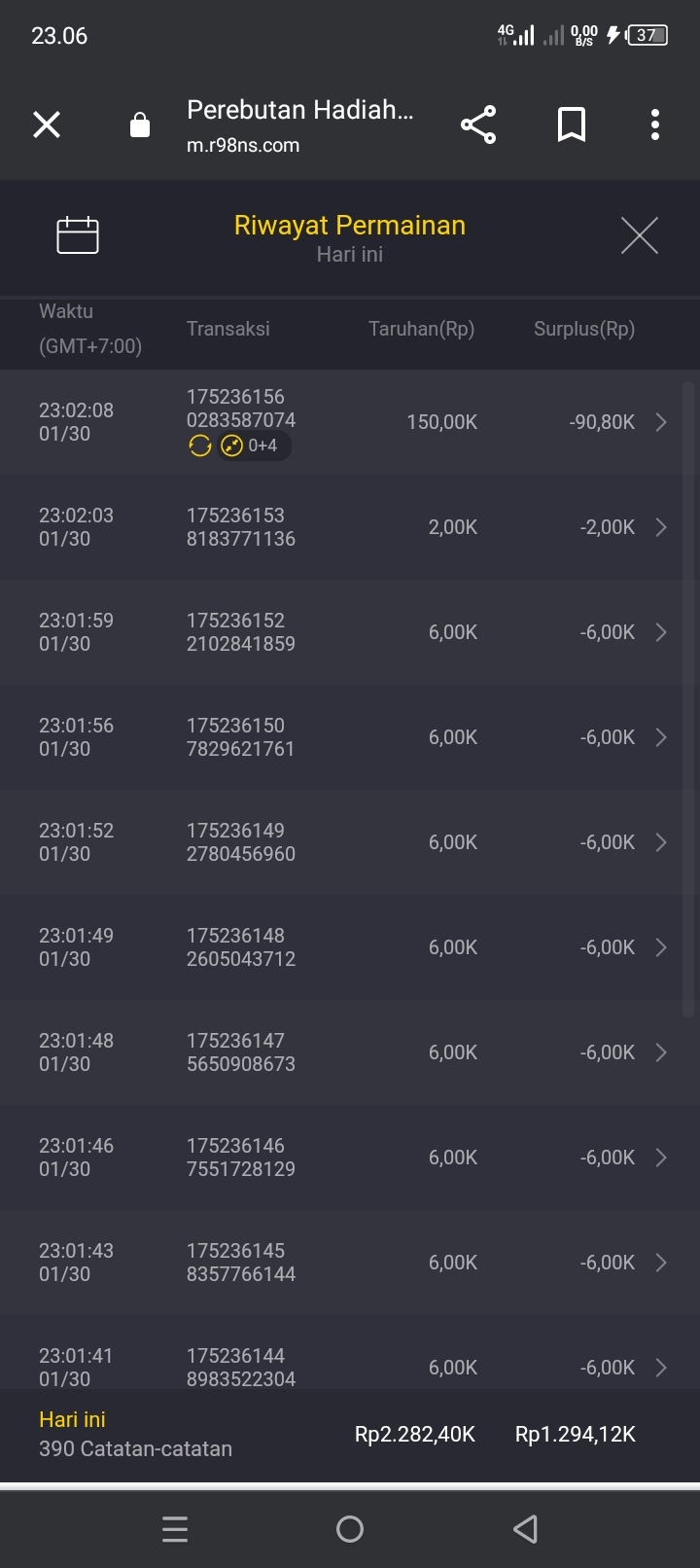This screenshot has width=700, height=1568.
Task: Dismiss the Riwayat Permainan panel
Action: coord(639,235)
